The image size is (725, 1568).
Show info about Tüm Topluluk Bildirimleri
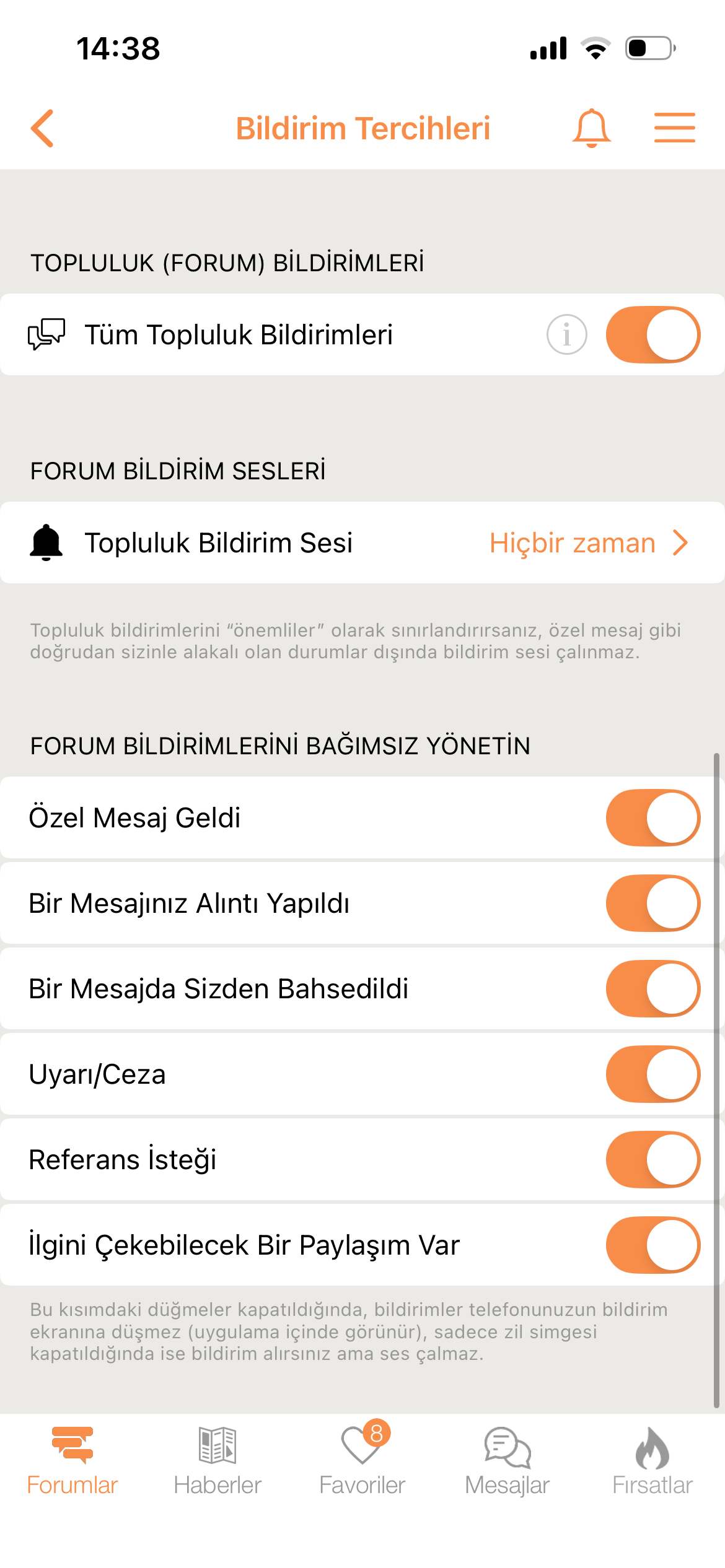tap(566, 334)
